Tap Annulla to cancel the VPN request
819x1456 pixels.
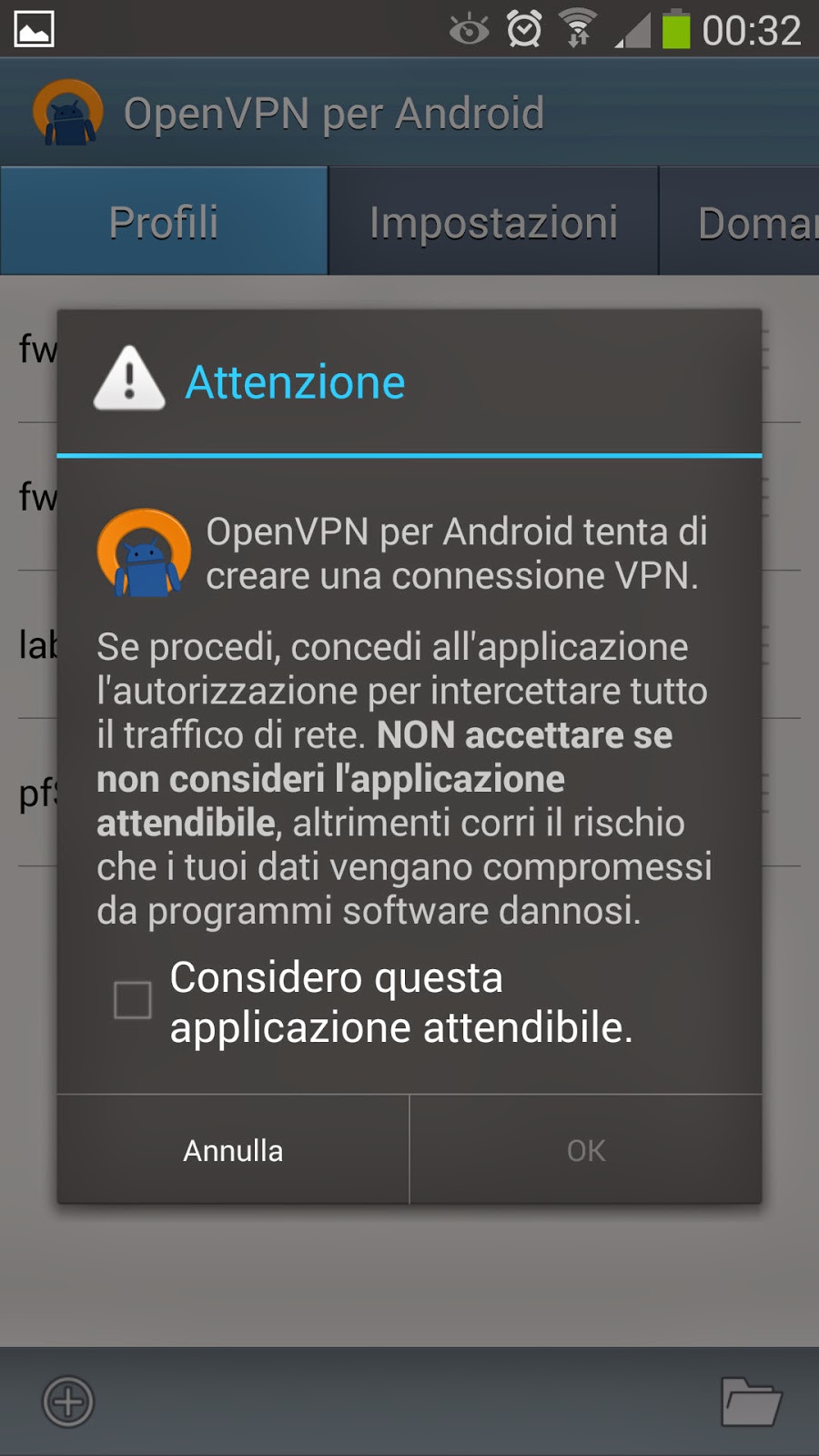(233, 1150)
